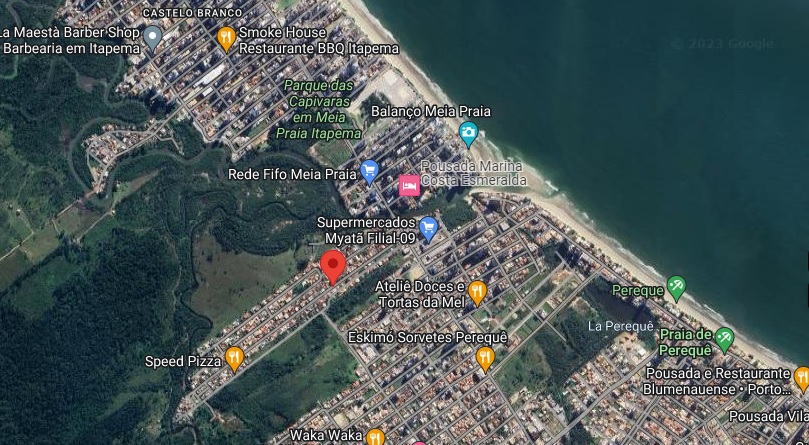Open Rede Fifo Meia Praia shopping marker
This screenshot has width=809, height=445.
[369, 172]
